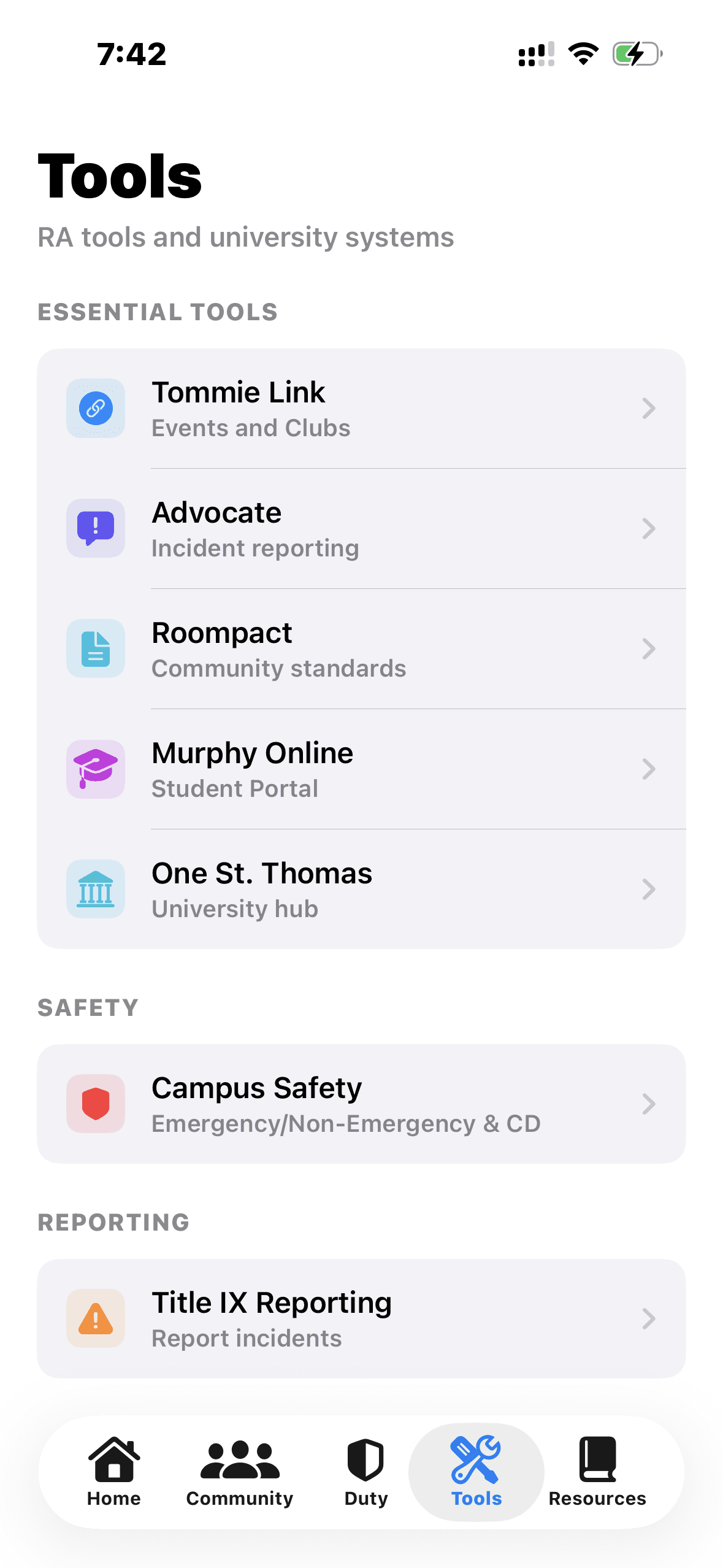Open the One St. Thomas university hub
This screenshot has width=723, height=1568.
(362, 889)
